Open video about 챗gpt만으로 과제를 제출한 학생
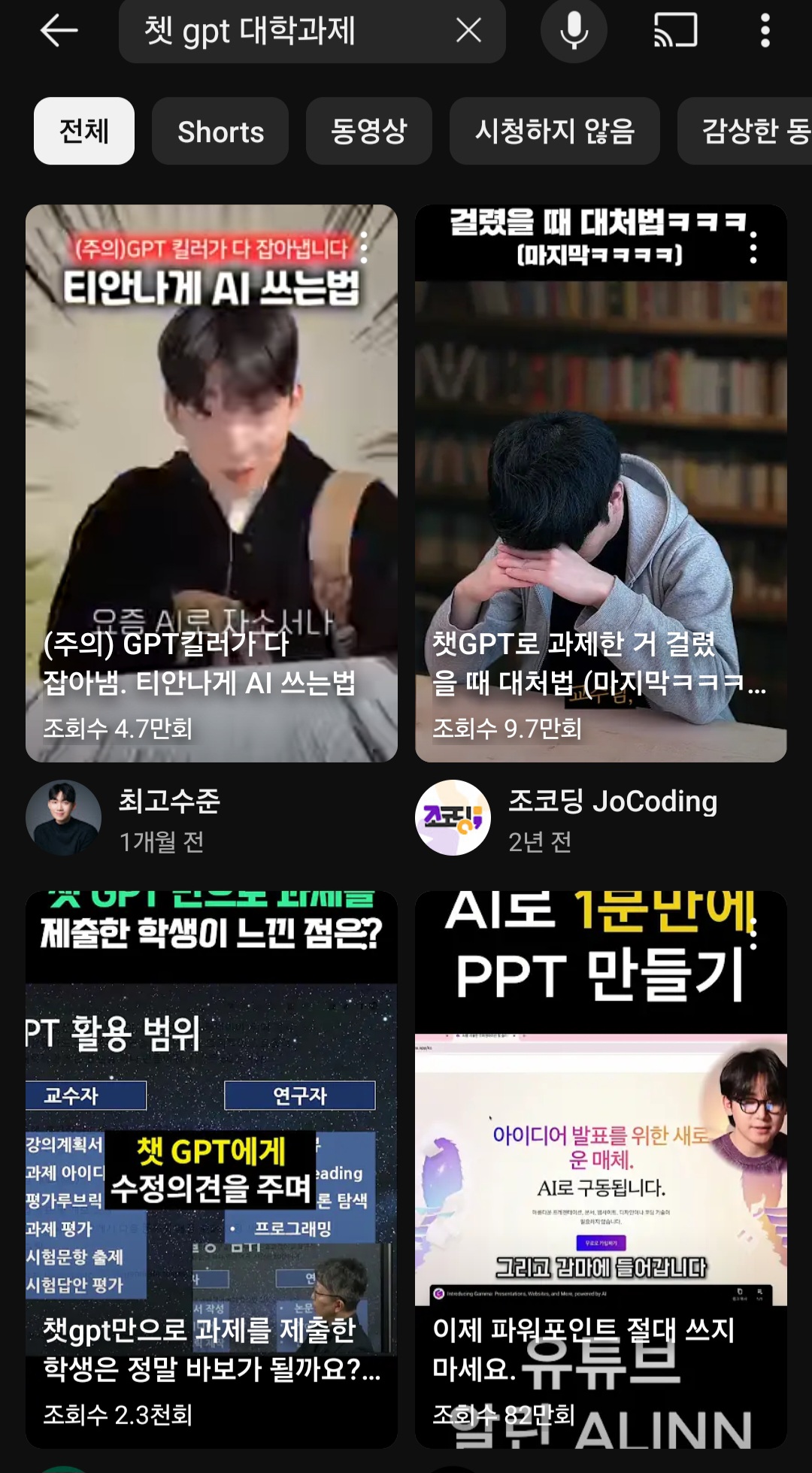The image size is (812, 1473). tap(211, 1165)
